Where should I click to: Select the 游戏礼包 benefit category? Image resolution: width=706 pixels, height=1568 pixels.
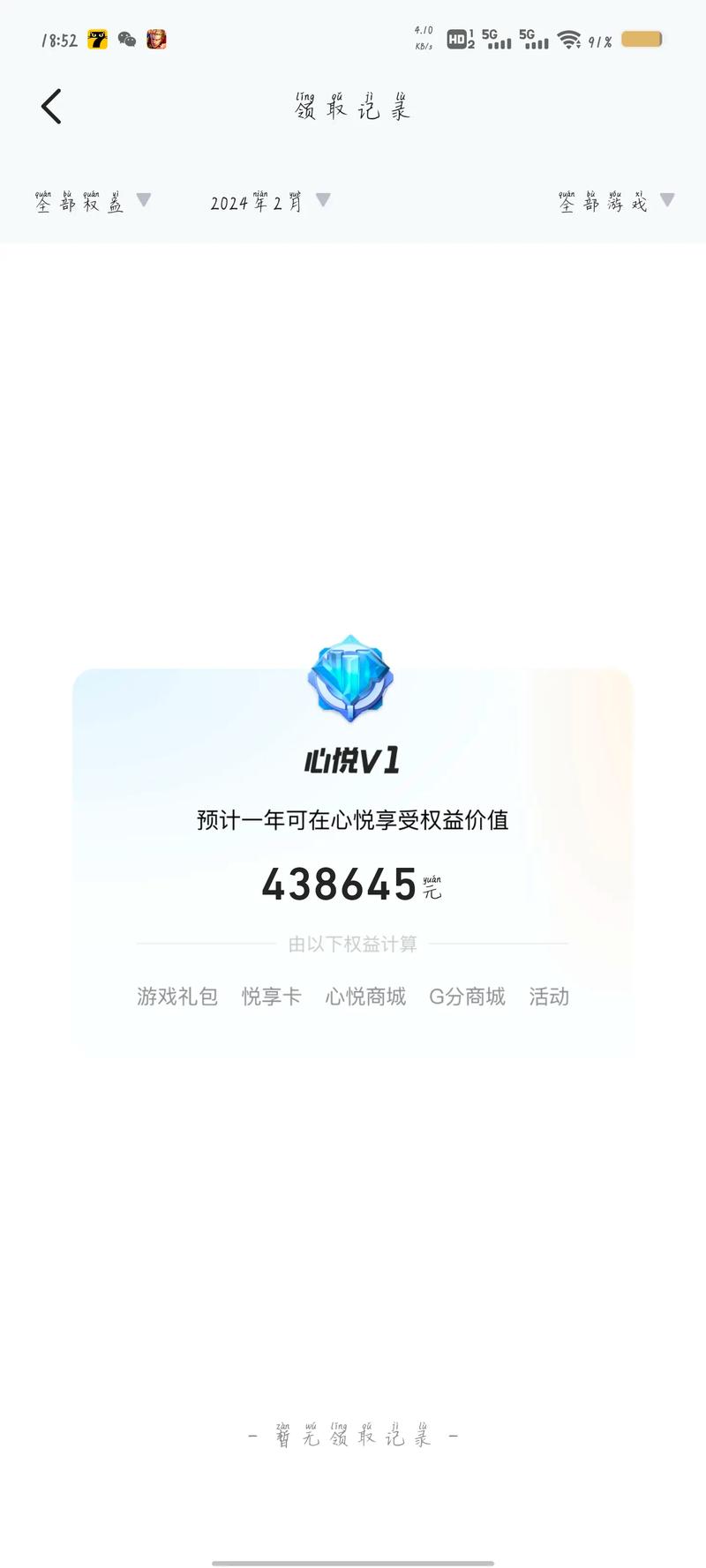point(176,997)
